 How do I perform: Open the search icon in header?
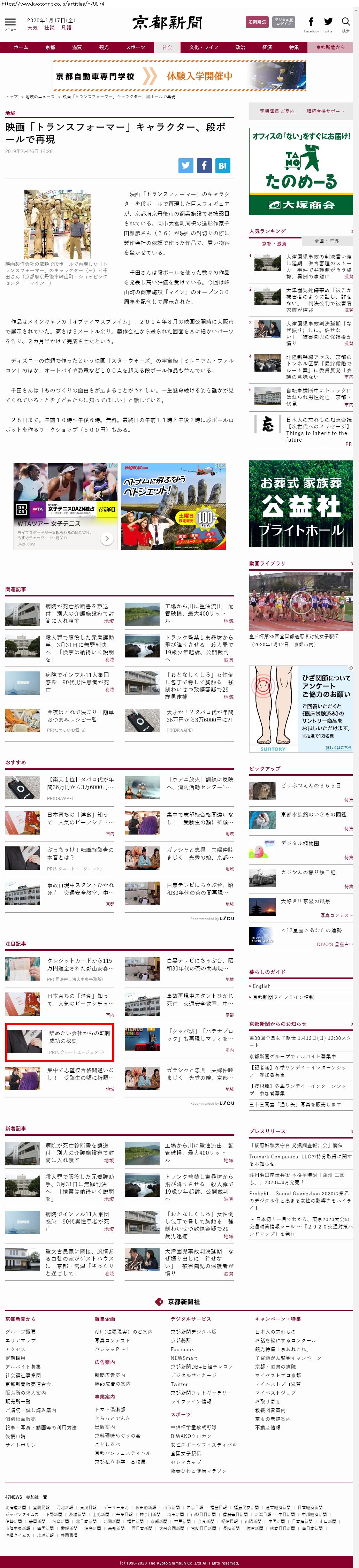point(346,23)
